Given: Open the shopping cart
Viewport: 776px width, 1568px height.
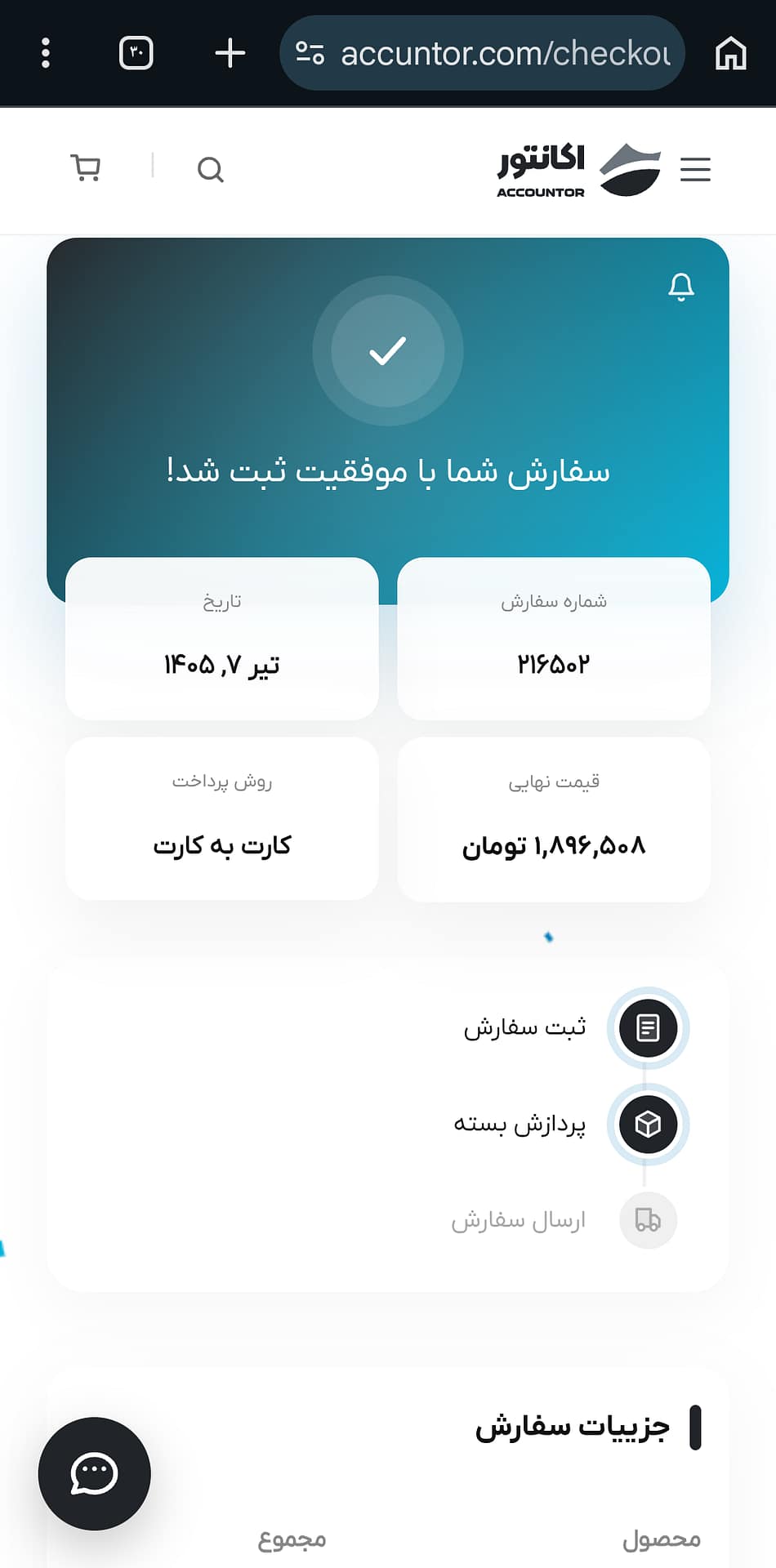Looking at the screenshot, I should 85,168.
